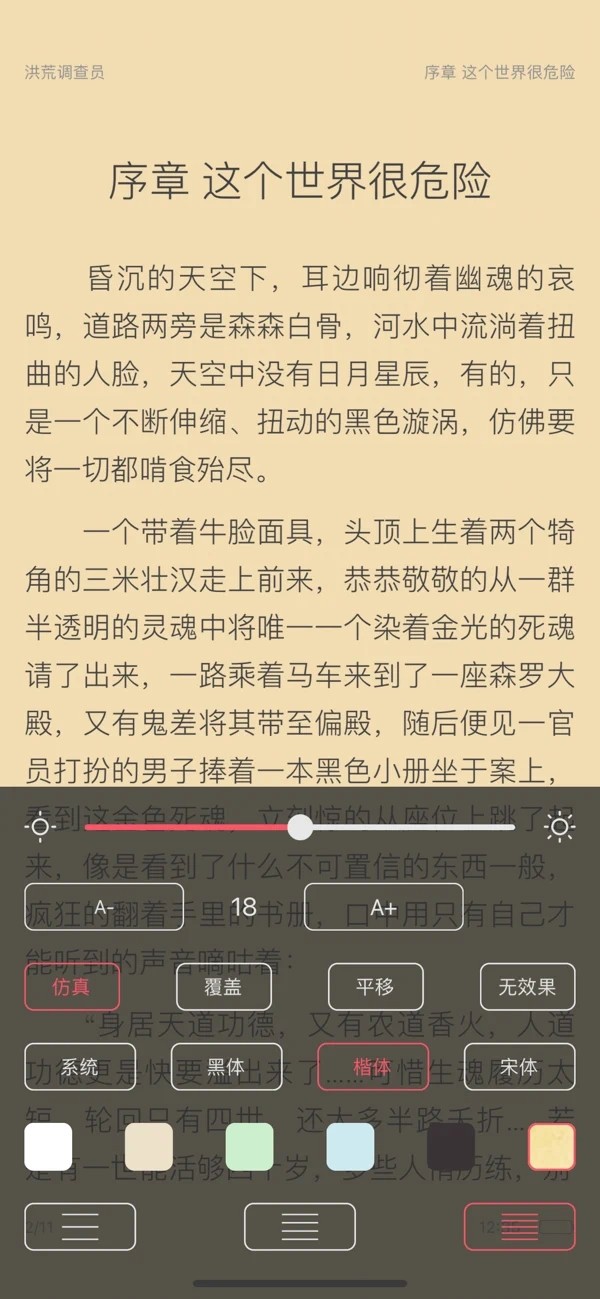Choose the light blue background
600x1299 pixels.
350,1147
